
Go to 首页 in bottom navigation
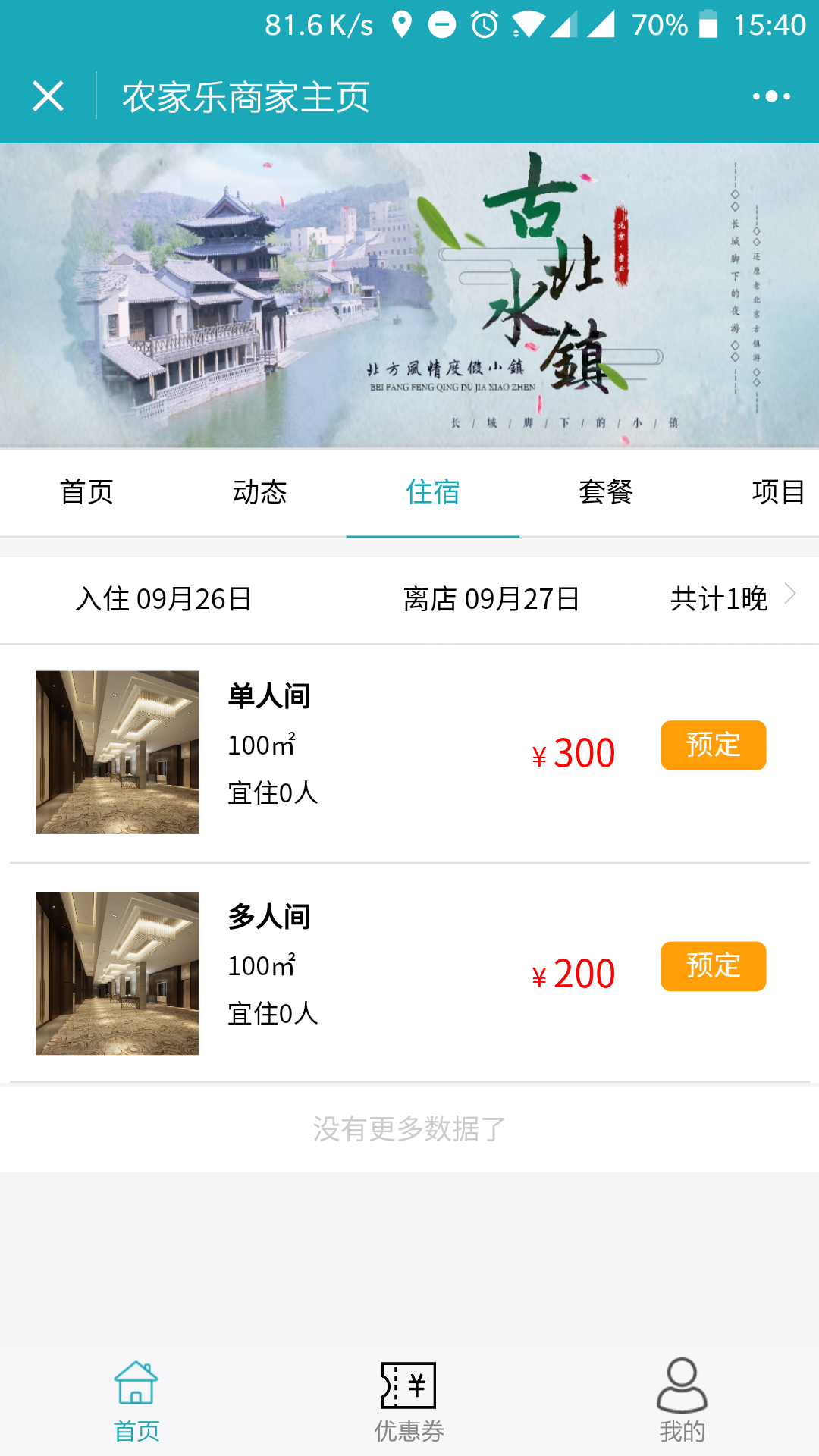tap(136, 1401)
